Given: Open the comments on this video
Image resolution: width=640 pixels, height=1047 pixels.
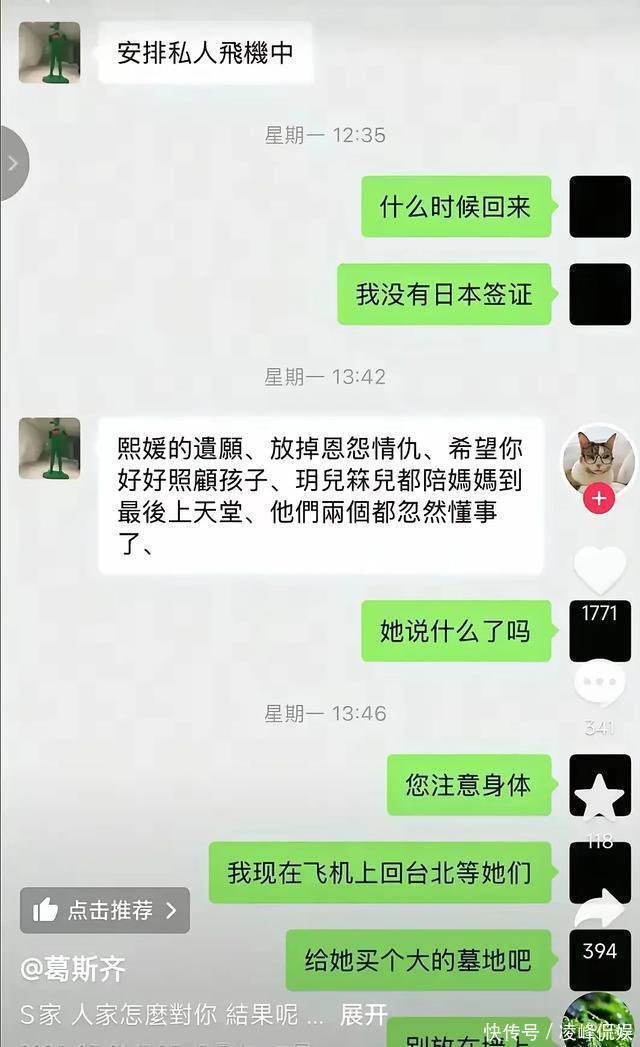Looking at the screenshot, I should pos(599,684).
